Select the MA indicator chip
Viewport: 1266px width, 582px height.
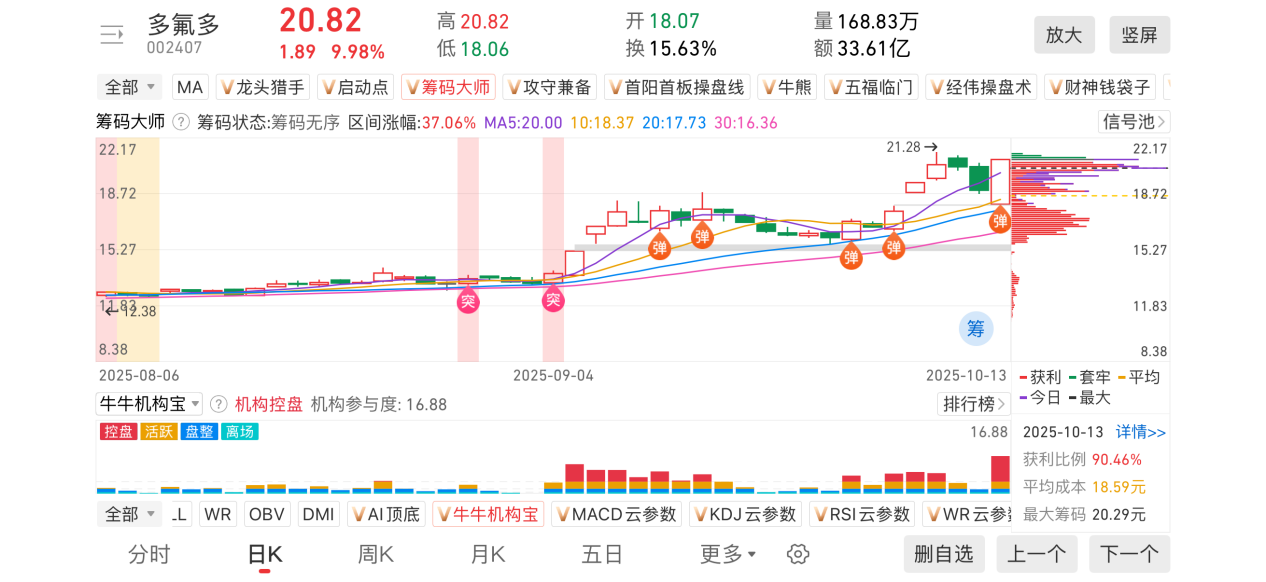point(190,88)
